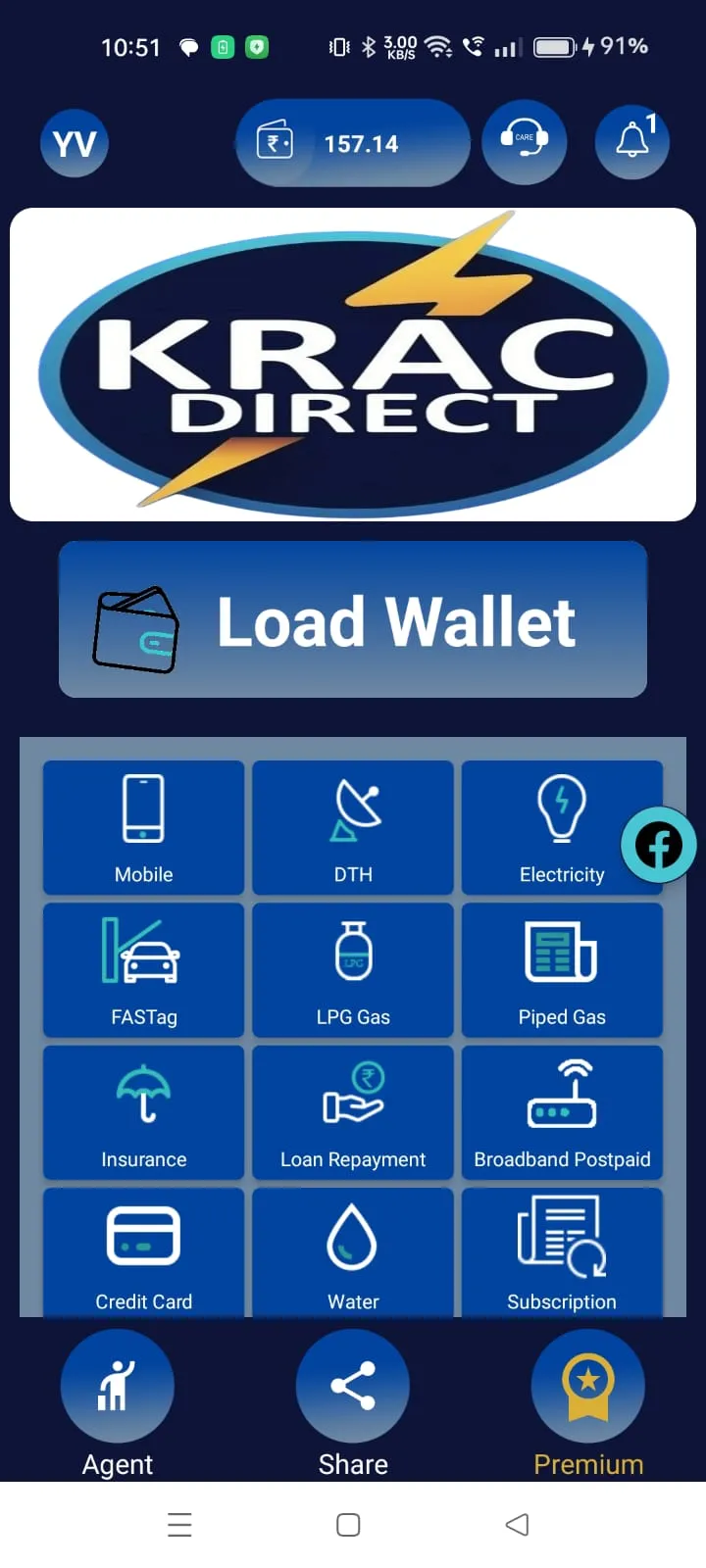Image resolution: width=706 pixels, height=1568 pixels.
Task: Choose the FASTag tile
Action: pos(144,970)
